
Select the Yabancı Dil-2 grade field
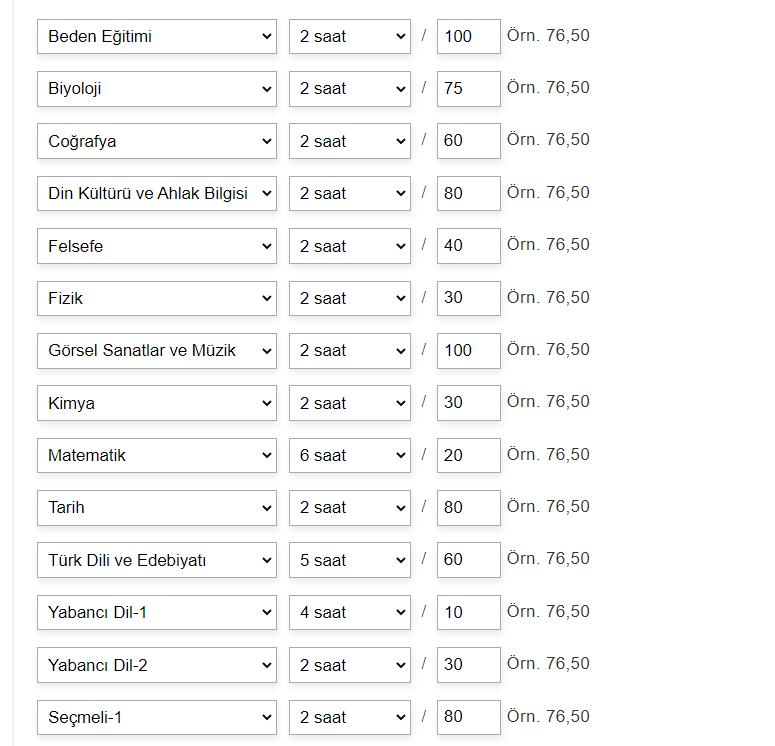468,665
